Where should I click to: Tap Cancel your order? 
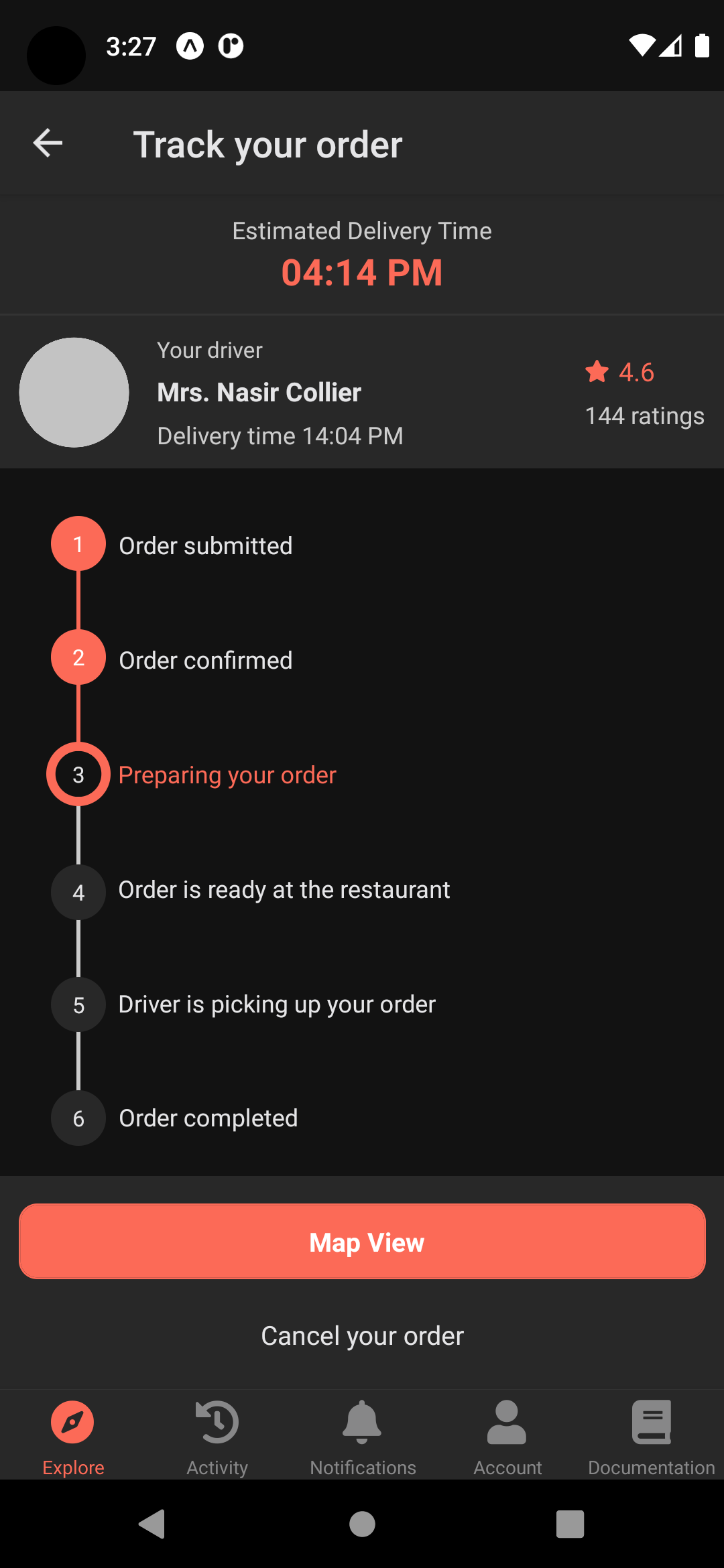pos(362,1335)
